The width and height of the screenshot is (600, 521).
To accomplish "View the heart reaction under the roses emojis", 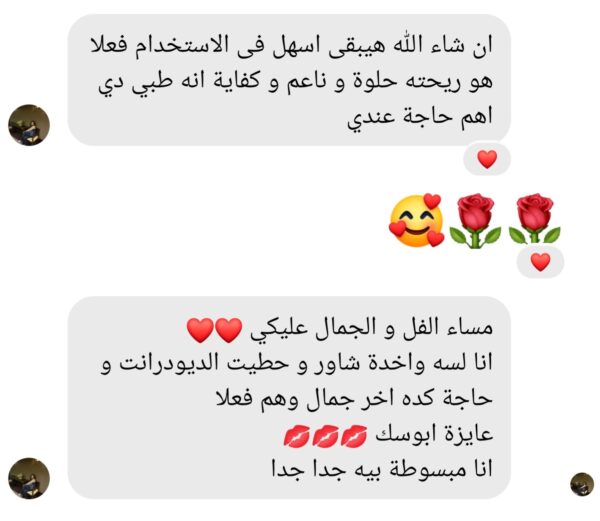I will (x=540, y=262).
